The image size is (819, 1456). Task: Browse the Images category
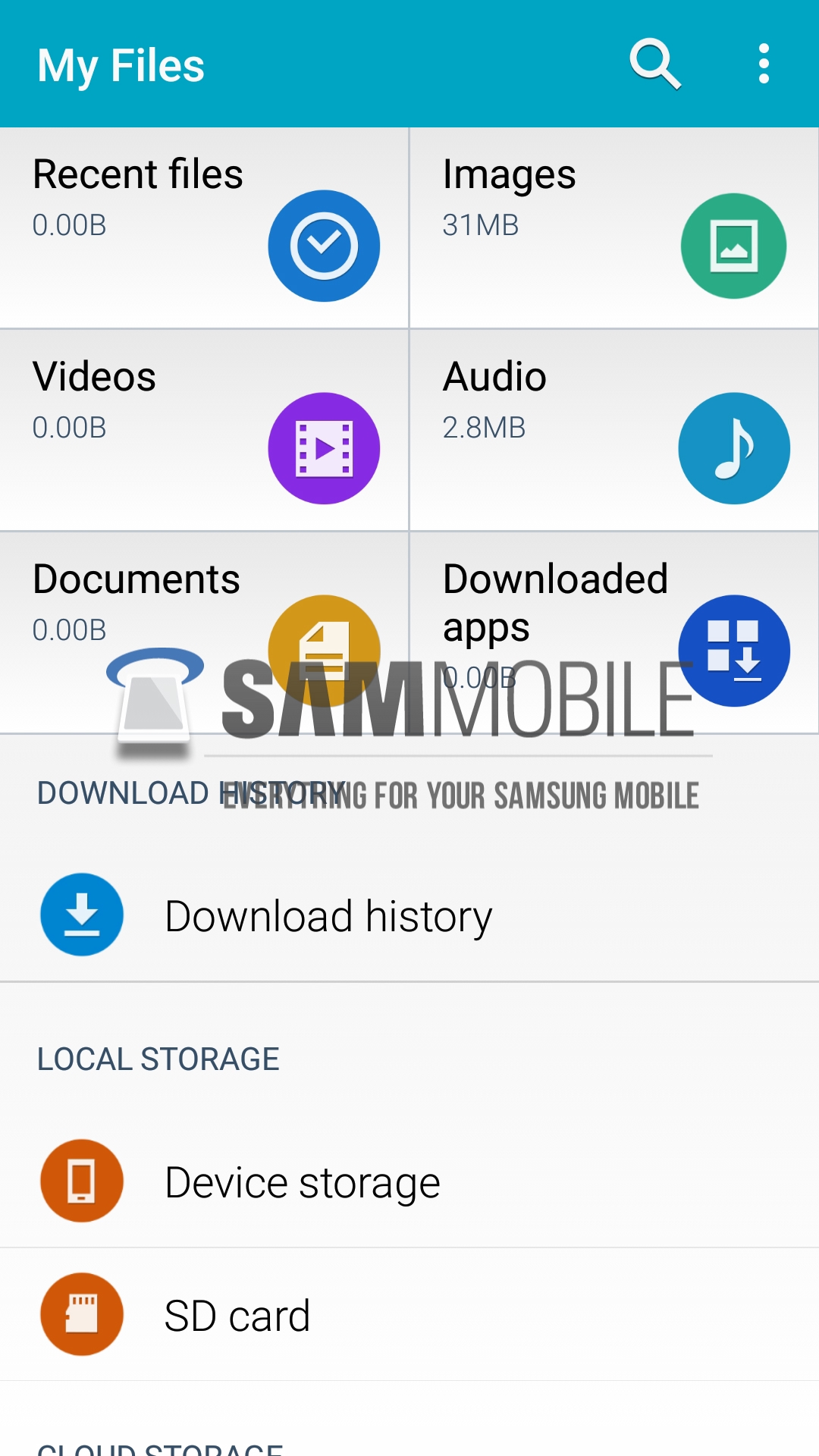pos(613,227)
